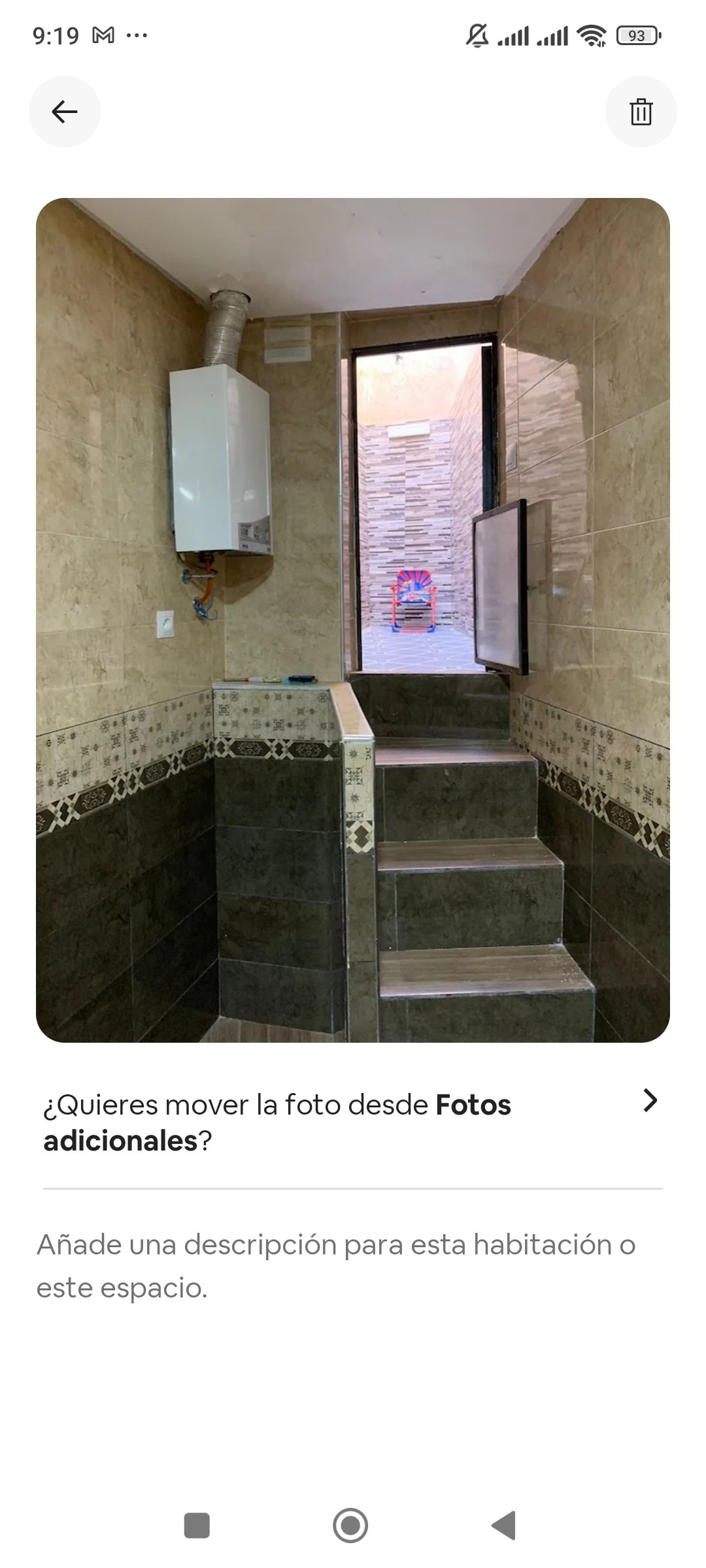
Task: Open recent apps from the navigation bar
Action: [197, 1526]
